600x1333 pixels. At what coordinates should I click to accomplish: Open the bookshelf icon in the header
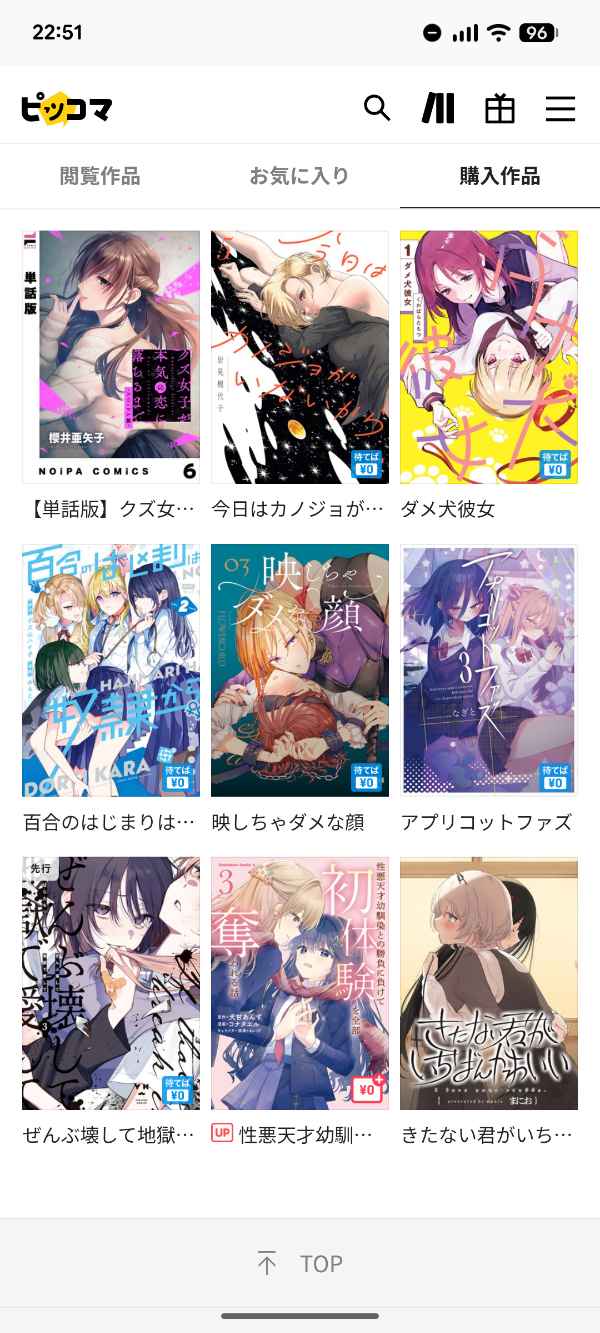[438, 108]
